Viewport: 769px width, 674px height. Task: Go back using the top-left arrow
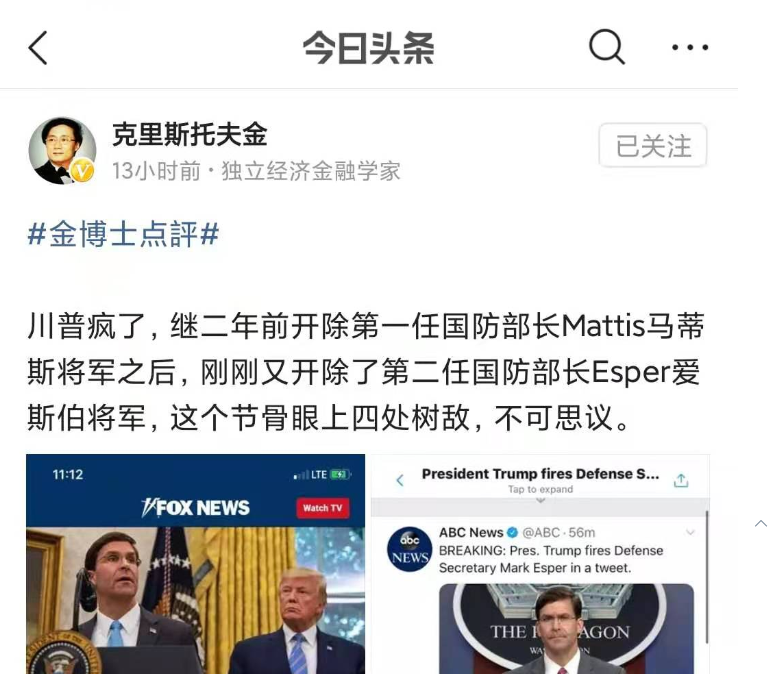point(38,47)
